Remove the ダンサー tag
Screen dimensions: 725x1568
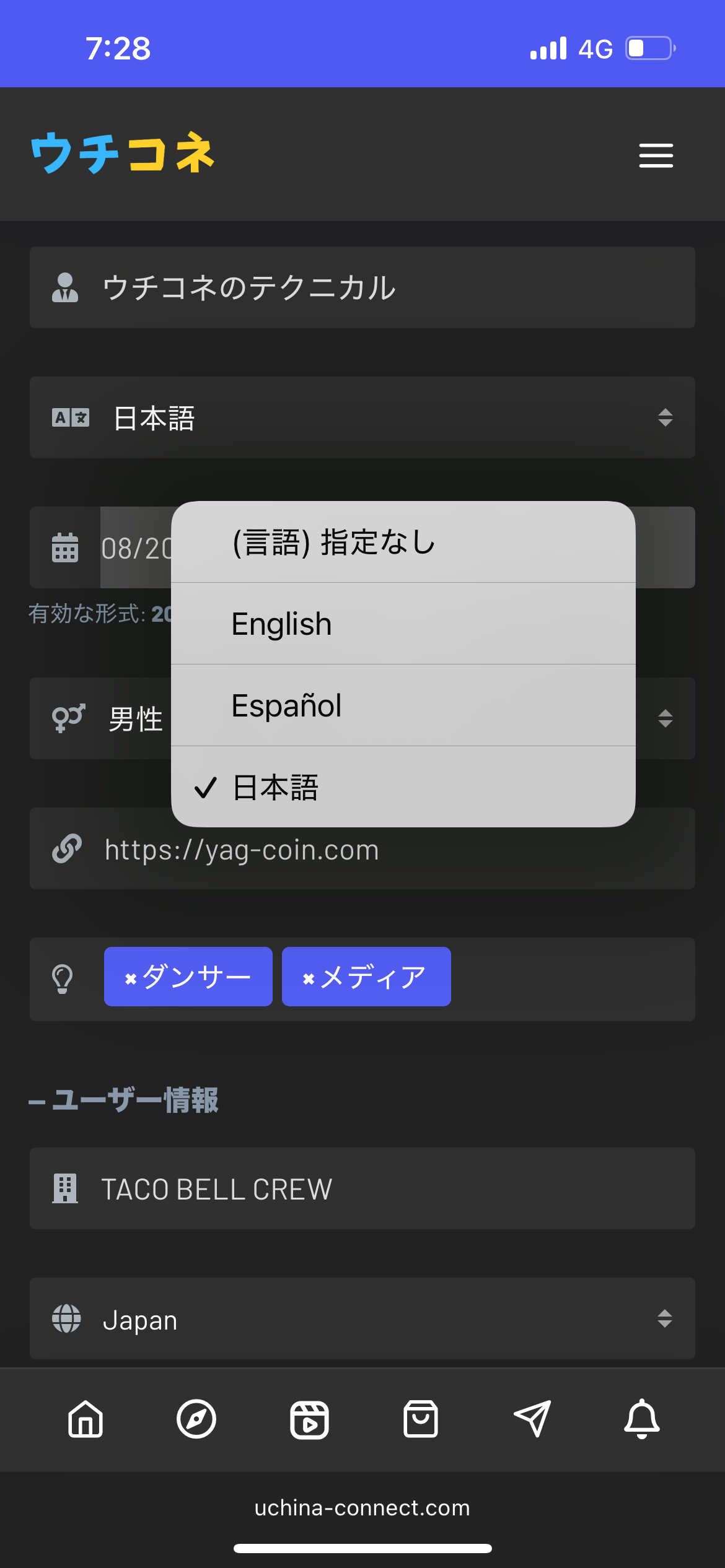tap(131, 978)
